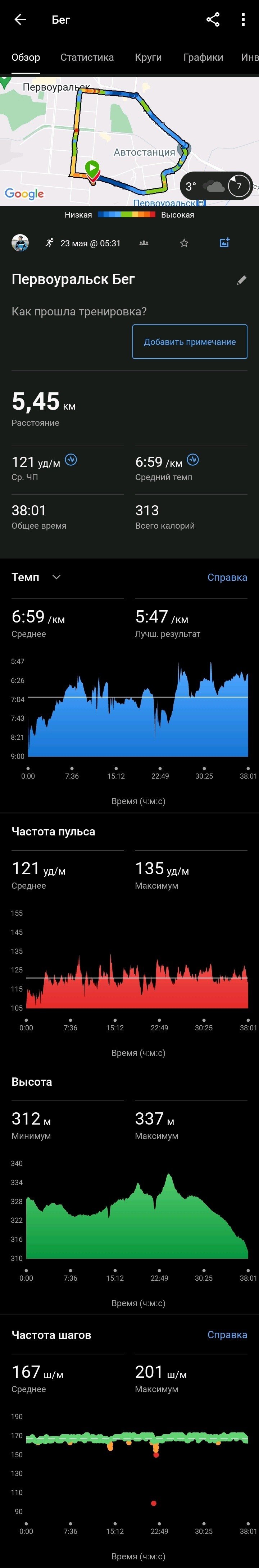Expand the Темп dropdown selector
This screenshot has width=259, height=1568.
pos(56,577)
